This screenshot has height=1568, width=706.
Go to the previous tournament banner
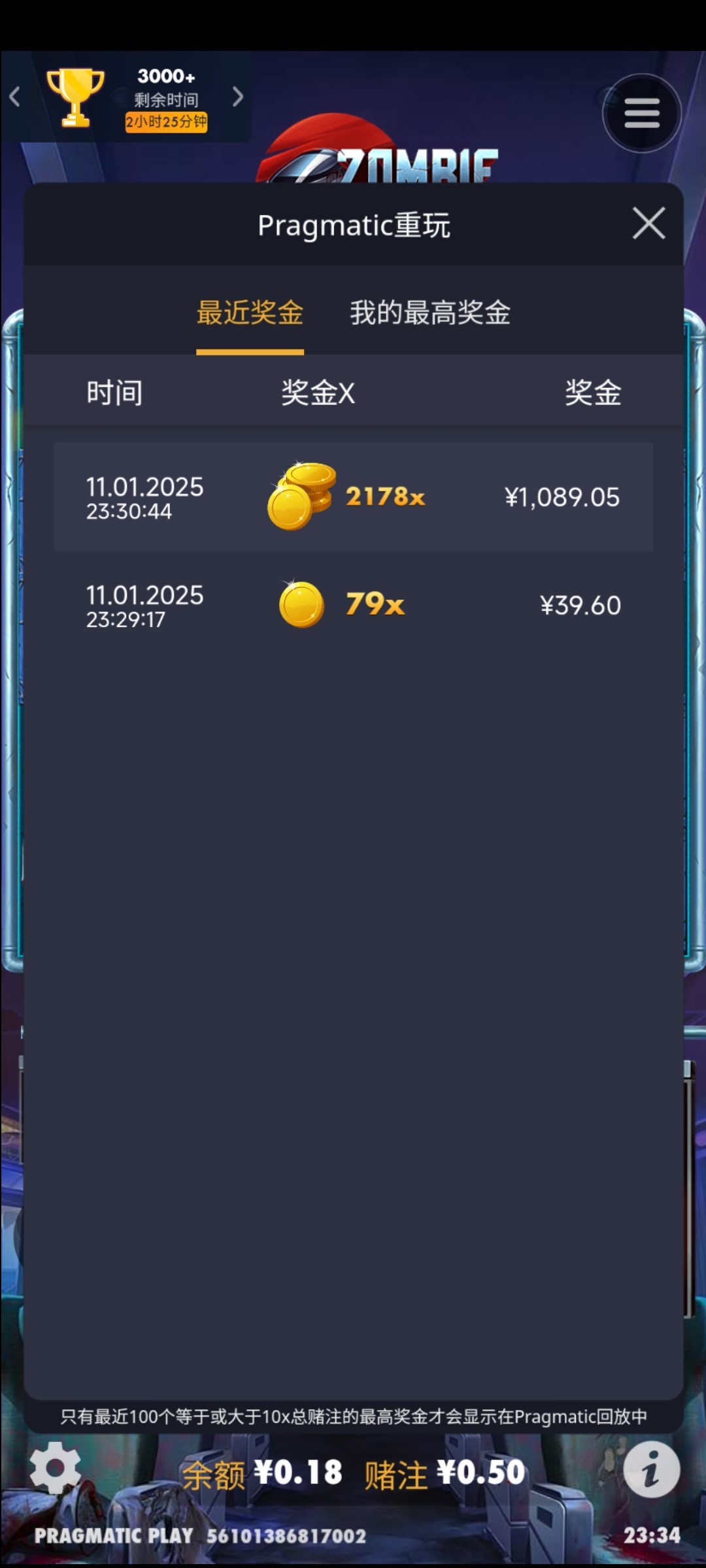(x=15, y=97)
